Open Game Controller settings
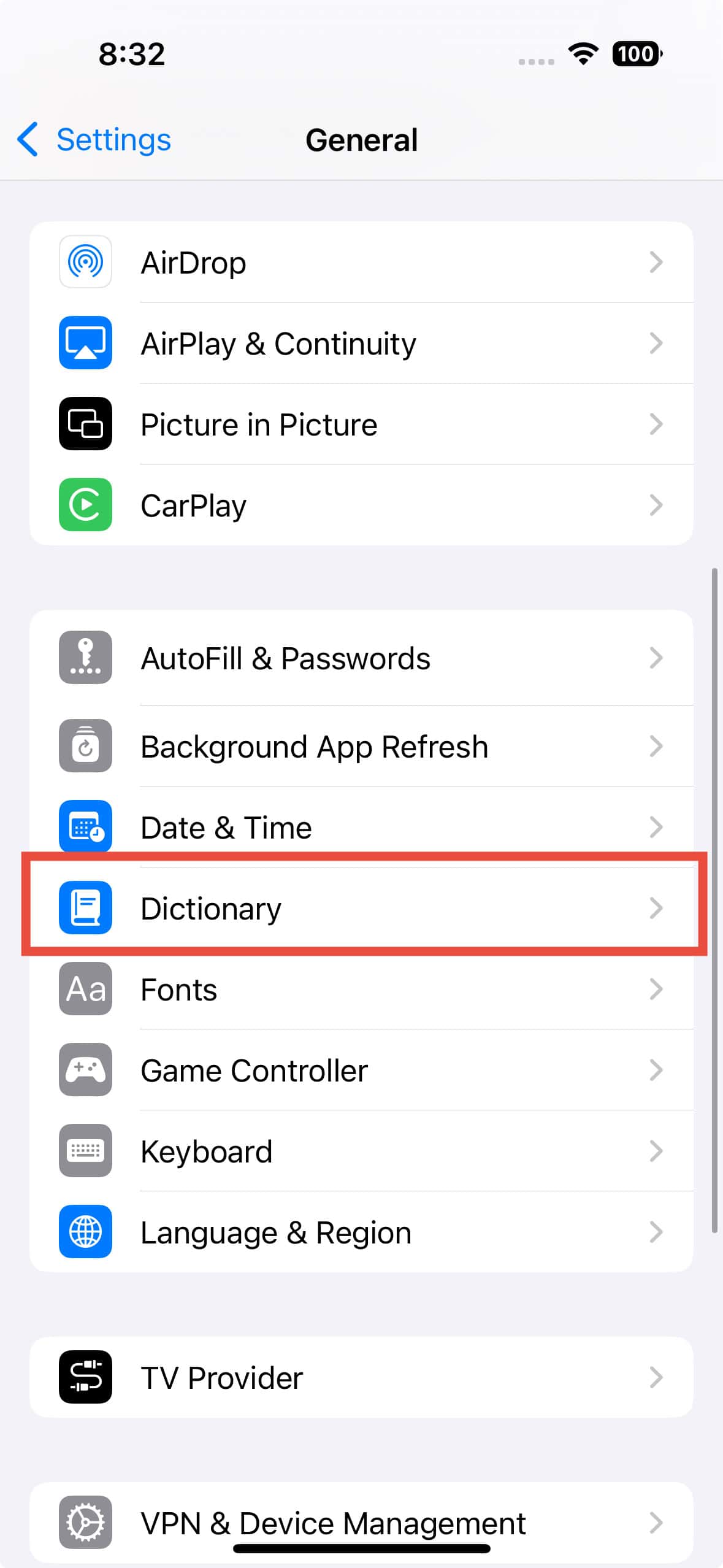Image resolution: width=723 pixels, height=1568 pixels. [361, 1070]
